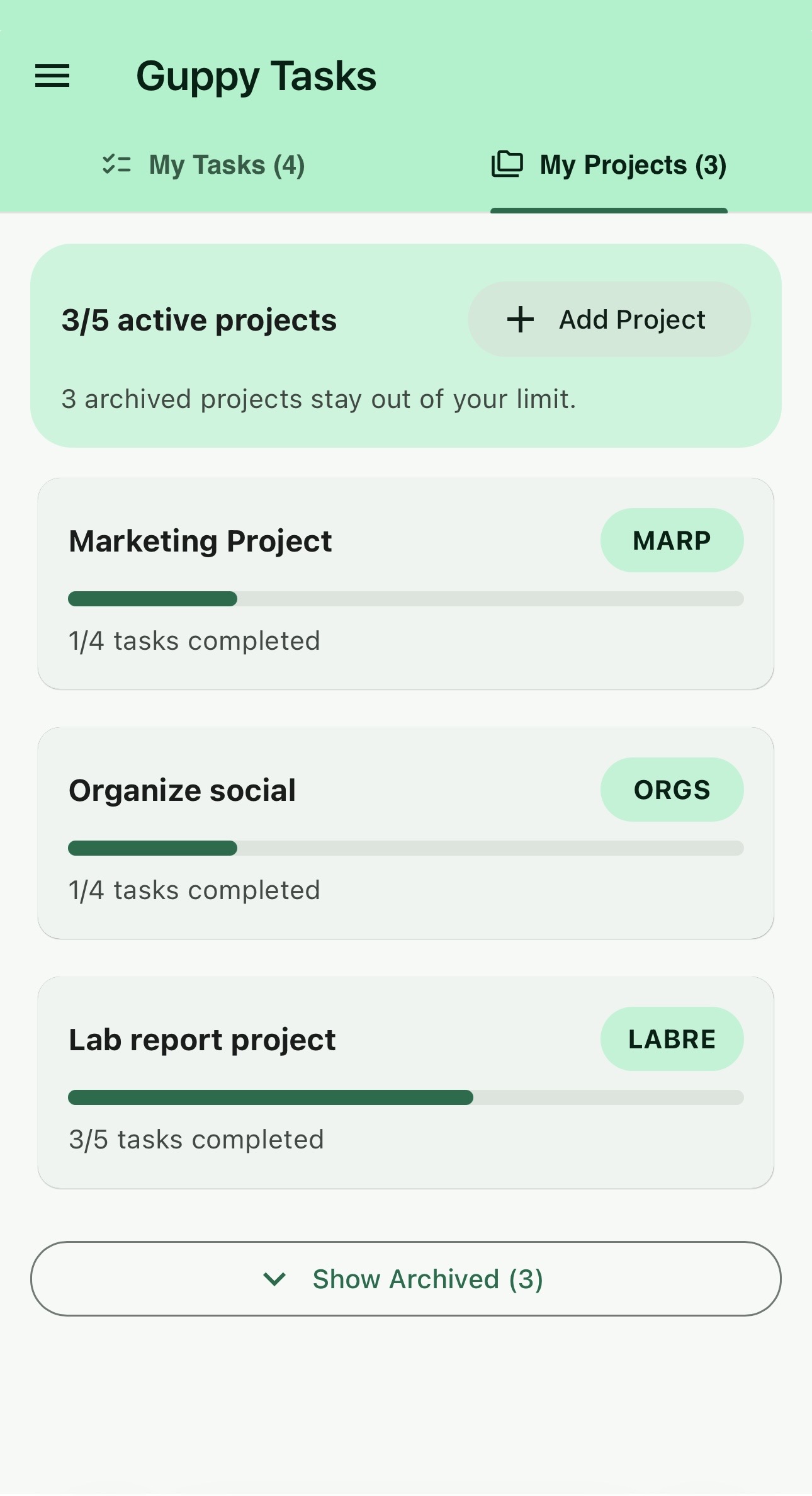Select the 3/5 active projects heading

pos(200,319)
